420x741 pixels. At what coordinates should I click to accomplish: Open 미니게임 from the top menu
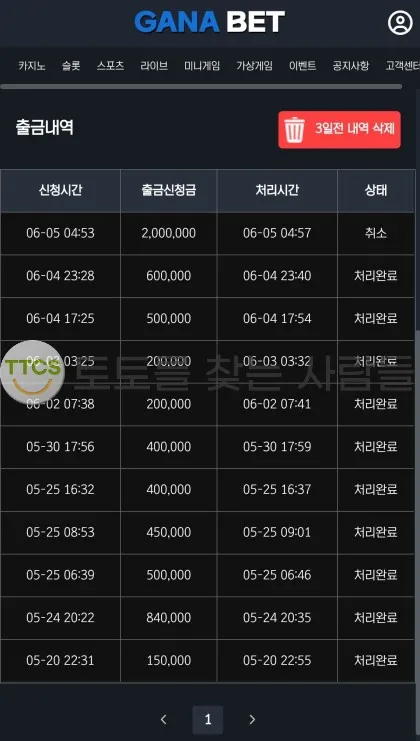[x=202, y=66]
